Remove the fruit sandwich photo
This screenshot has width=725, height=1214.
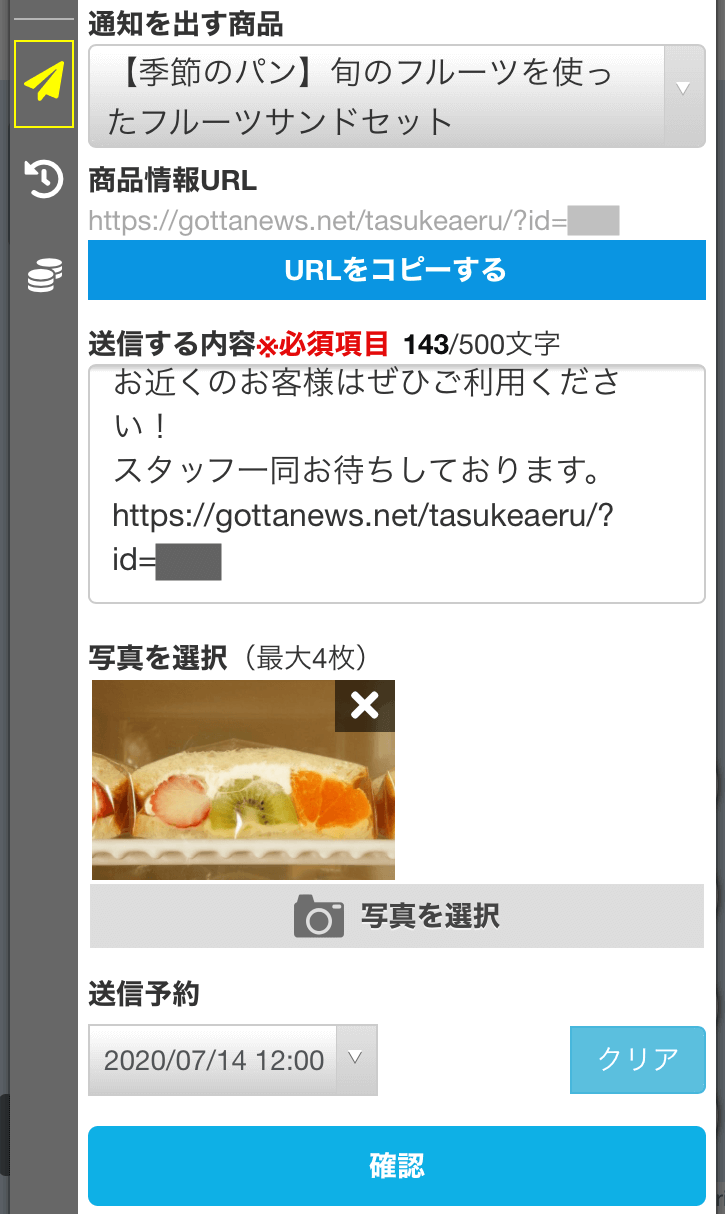[x=365, y=706]
